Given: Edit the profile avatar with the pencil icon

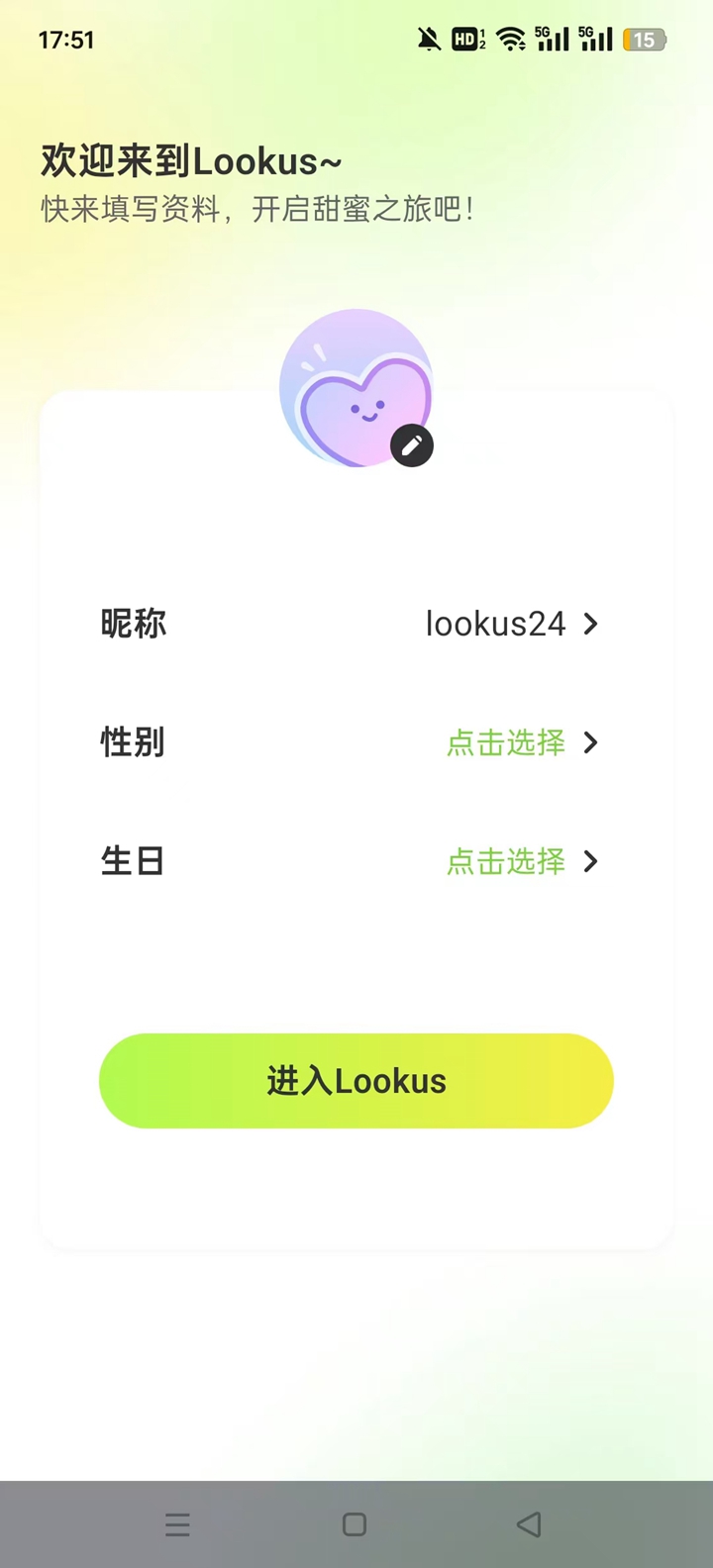Looking at the screenshot, I should (411, 445).
